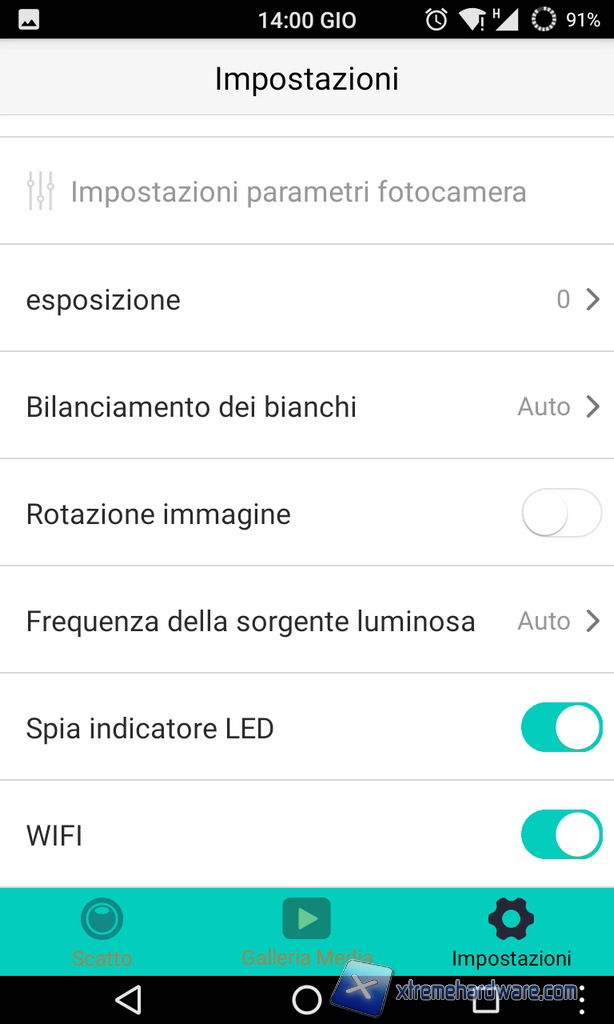Open Frequenza della sorgente luminosa

point(306,621)
